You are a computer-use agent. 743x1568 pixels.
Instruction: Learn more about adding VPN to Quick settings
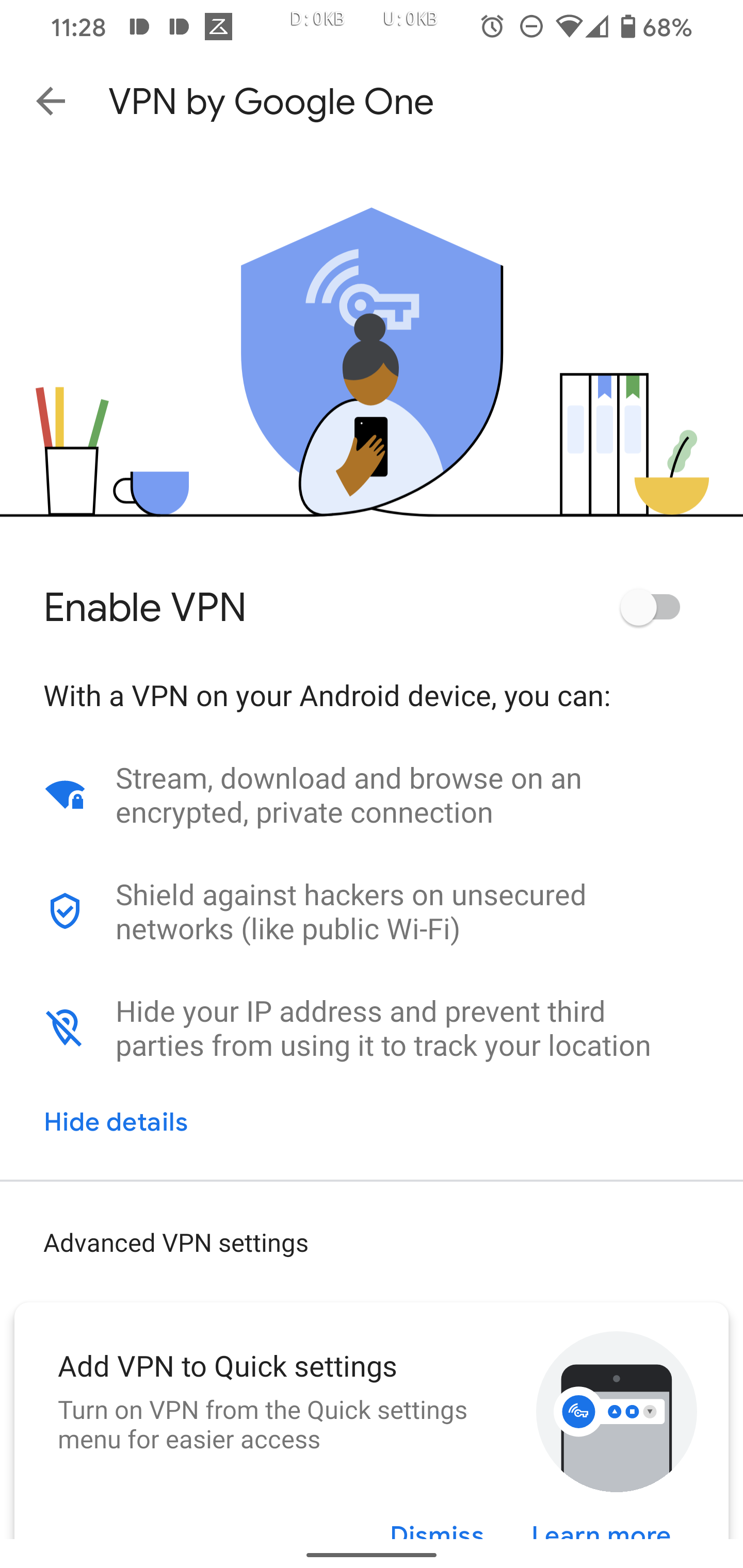(601, 1531)
